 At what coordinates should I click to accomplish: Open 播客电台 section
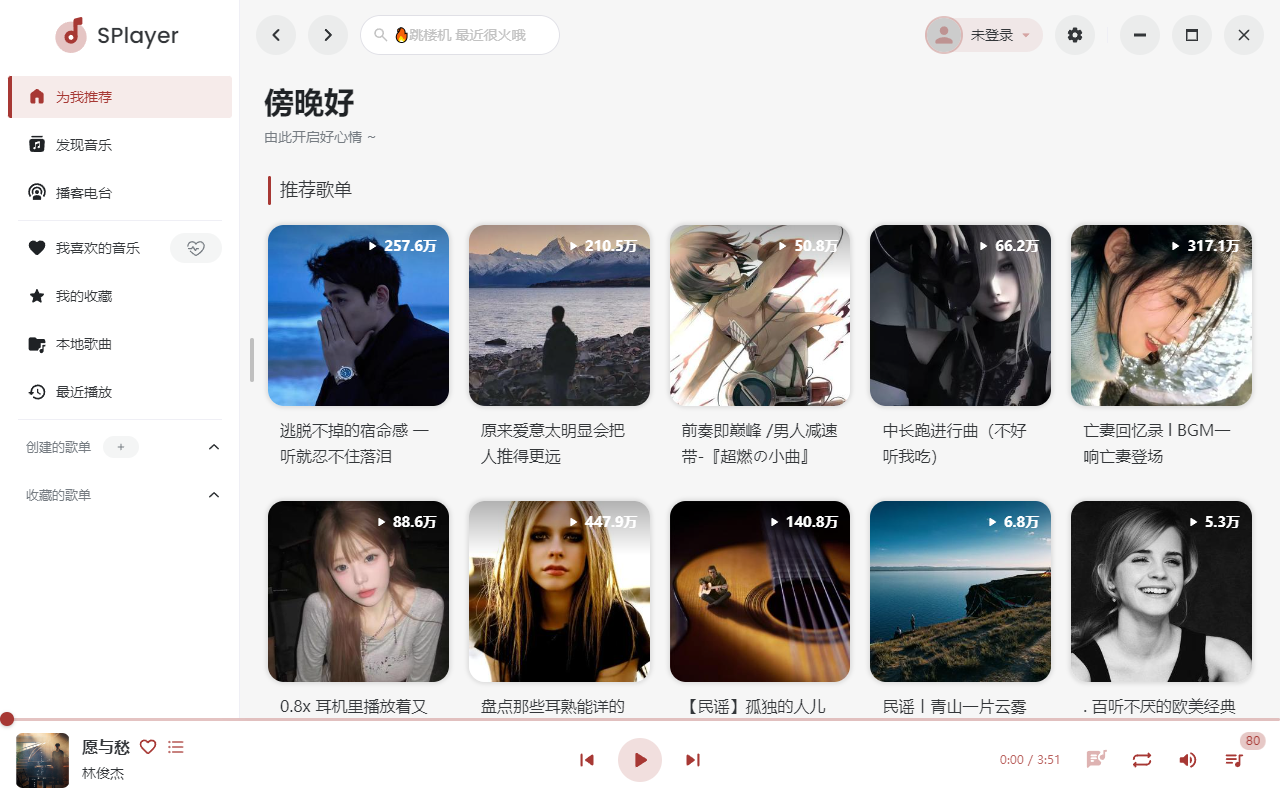(84, 193)
